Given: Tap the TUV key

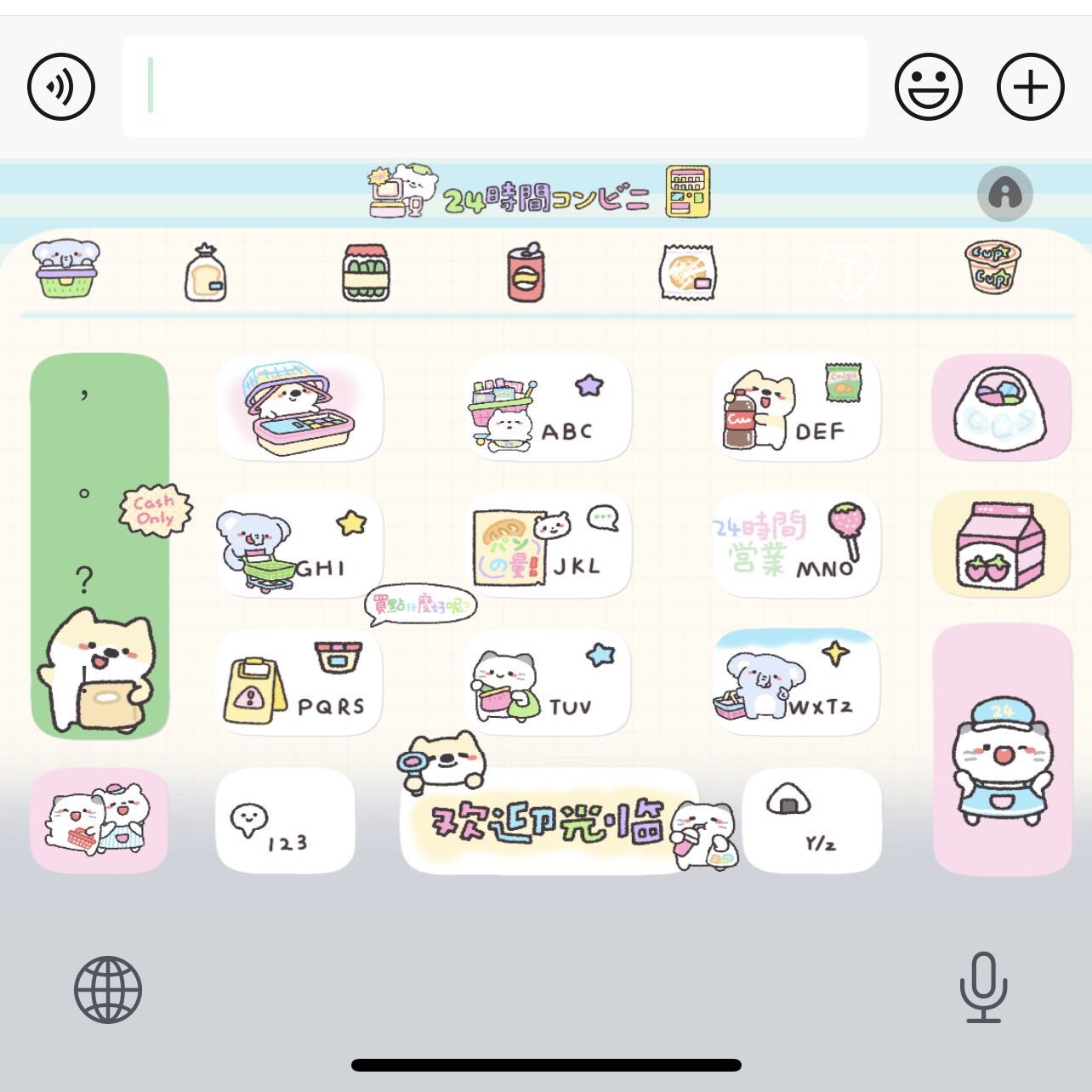Looking at the screenshot, I should tap(548, 683).
